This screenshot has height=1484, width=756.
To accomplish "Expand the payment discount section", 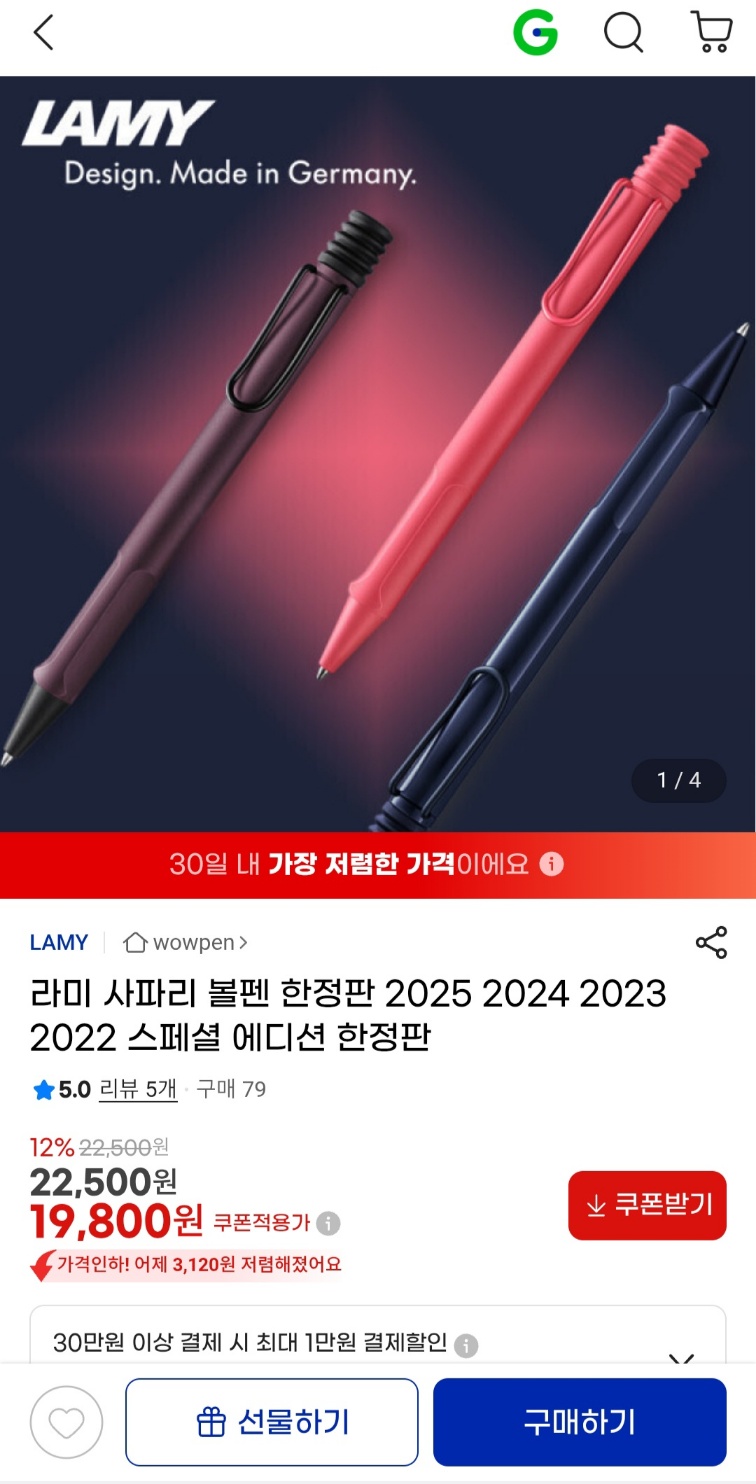I will [681, 1358].
